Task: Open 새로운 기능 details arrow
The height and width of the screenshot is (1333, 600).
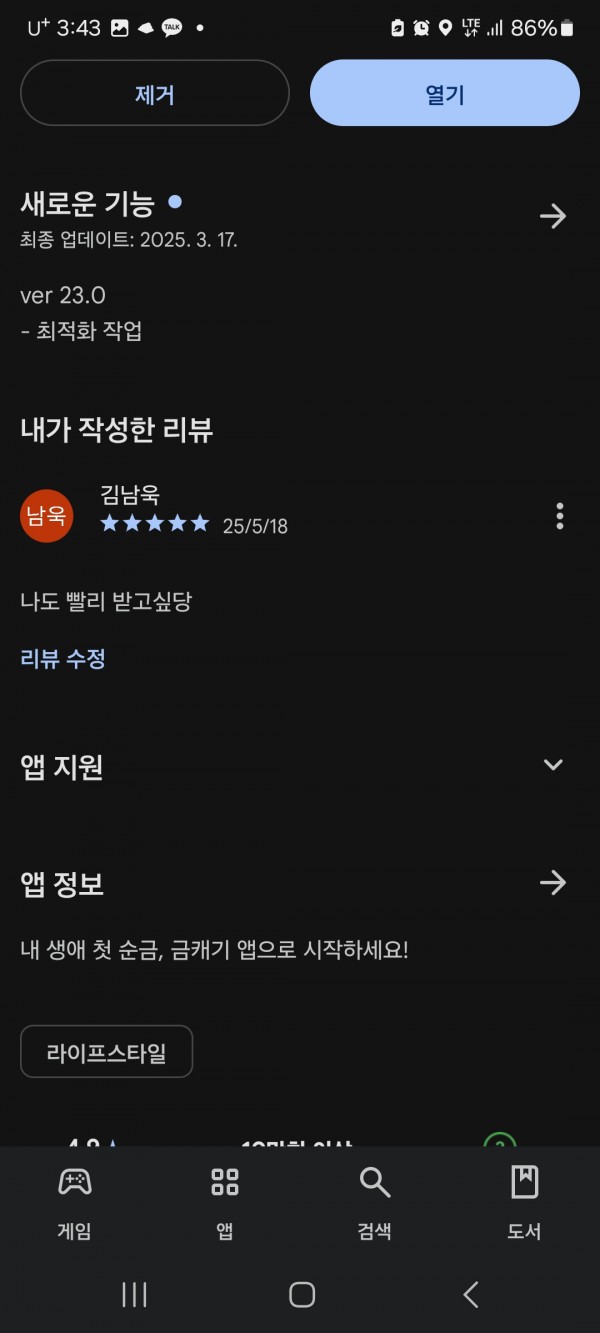Action: click(x=553, y=216)
